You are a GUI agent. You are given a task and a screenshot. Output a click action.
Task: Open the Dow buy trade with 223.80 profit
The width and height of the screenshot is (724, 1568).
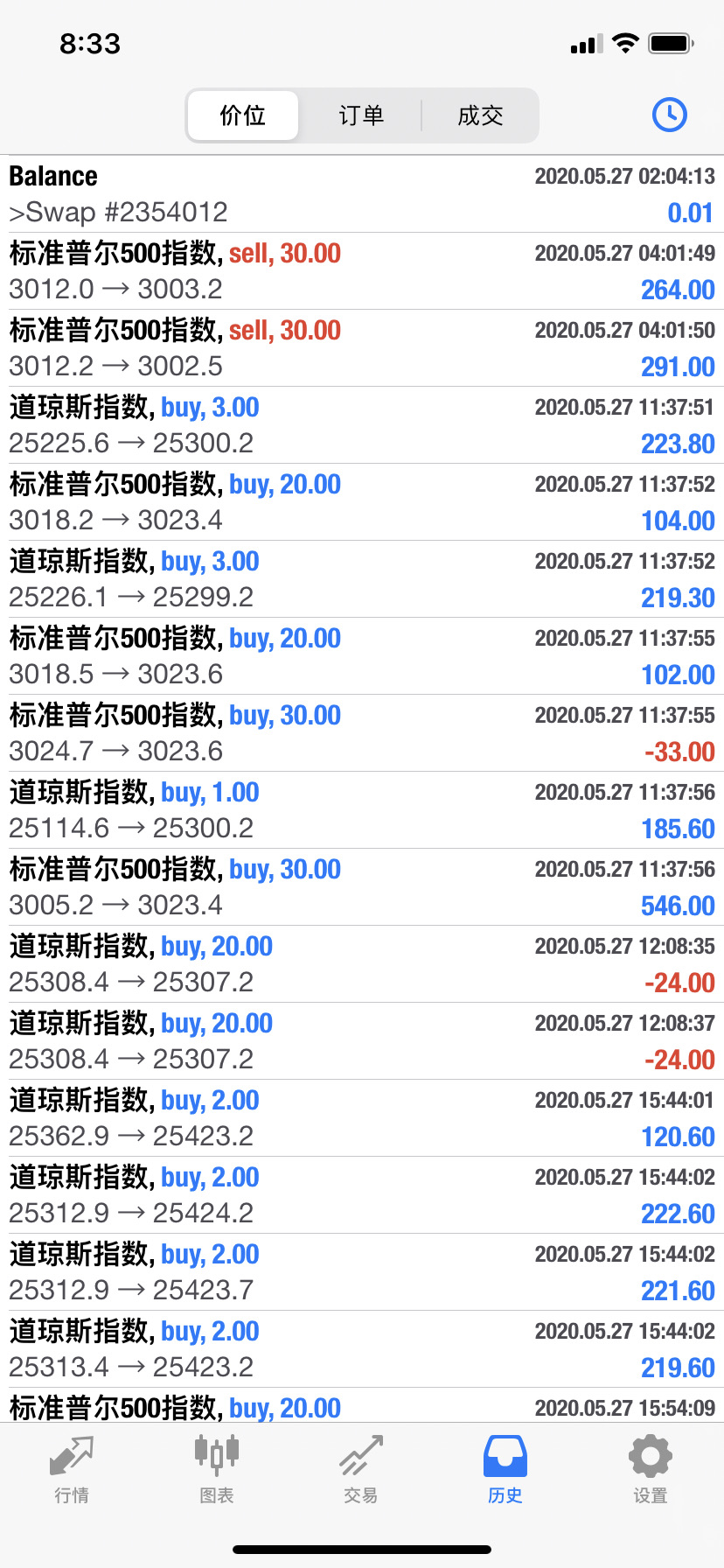[362, 425]
